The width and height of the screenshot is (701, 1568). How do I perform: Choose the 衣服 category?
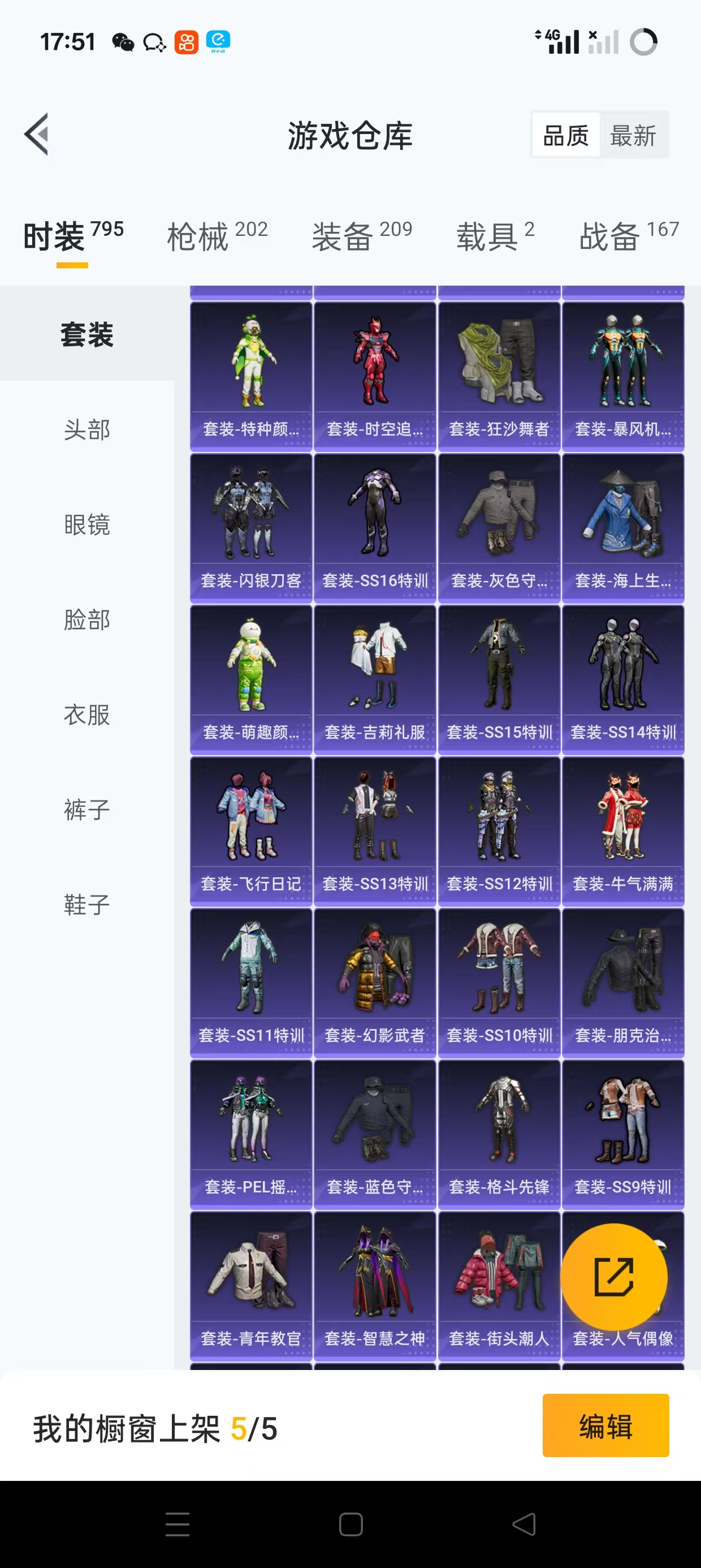pos(87,714)
